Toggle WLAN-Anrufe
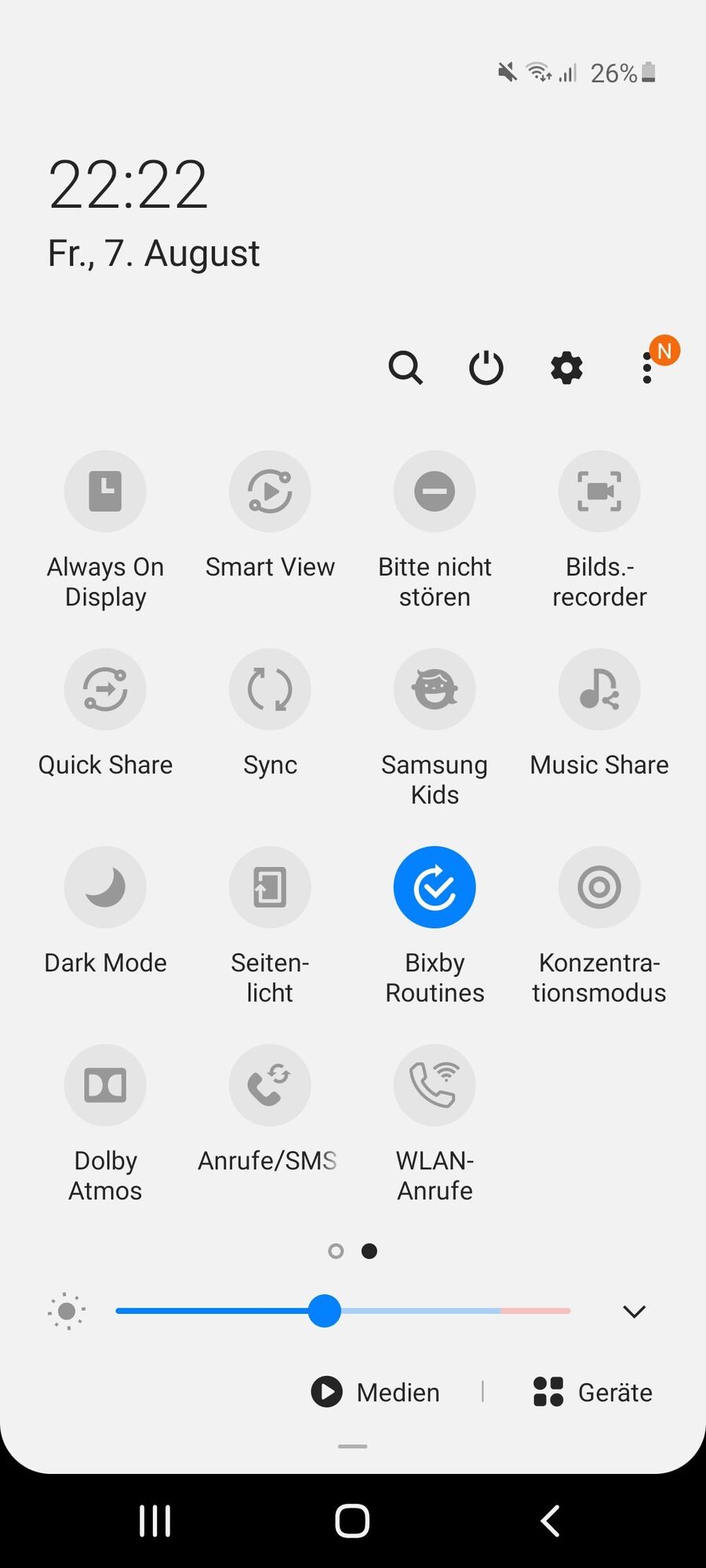The height and width of the screenshot is (1568, 706). point(435,1085)
